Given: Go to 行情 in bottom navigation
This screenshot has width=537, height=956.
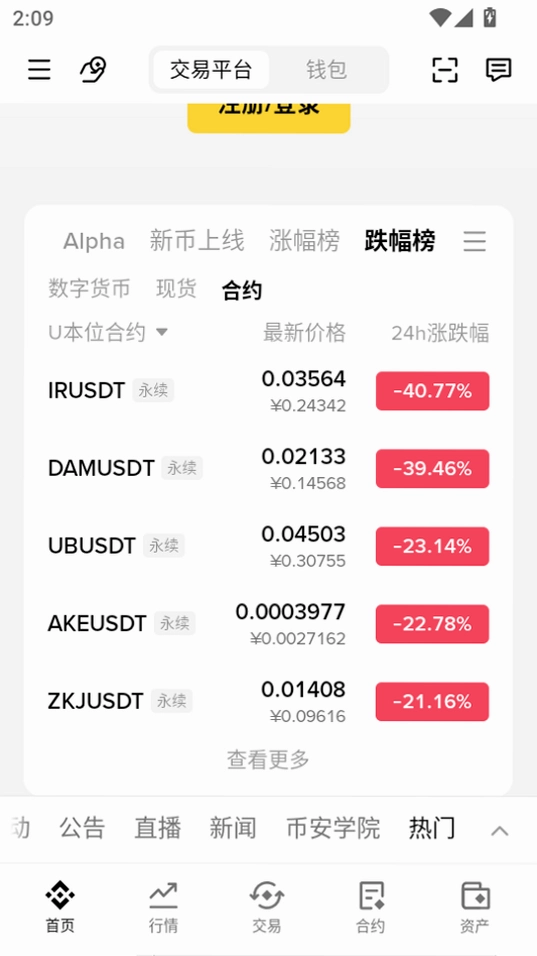Looking at the screenshot, I should tap(163, 907).
